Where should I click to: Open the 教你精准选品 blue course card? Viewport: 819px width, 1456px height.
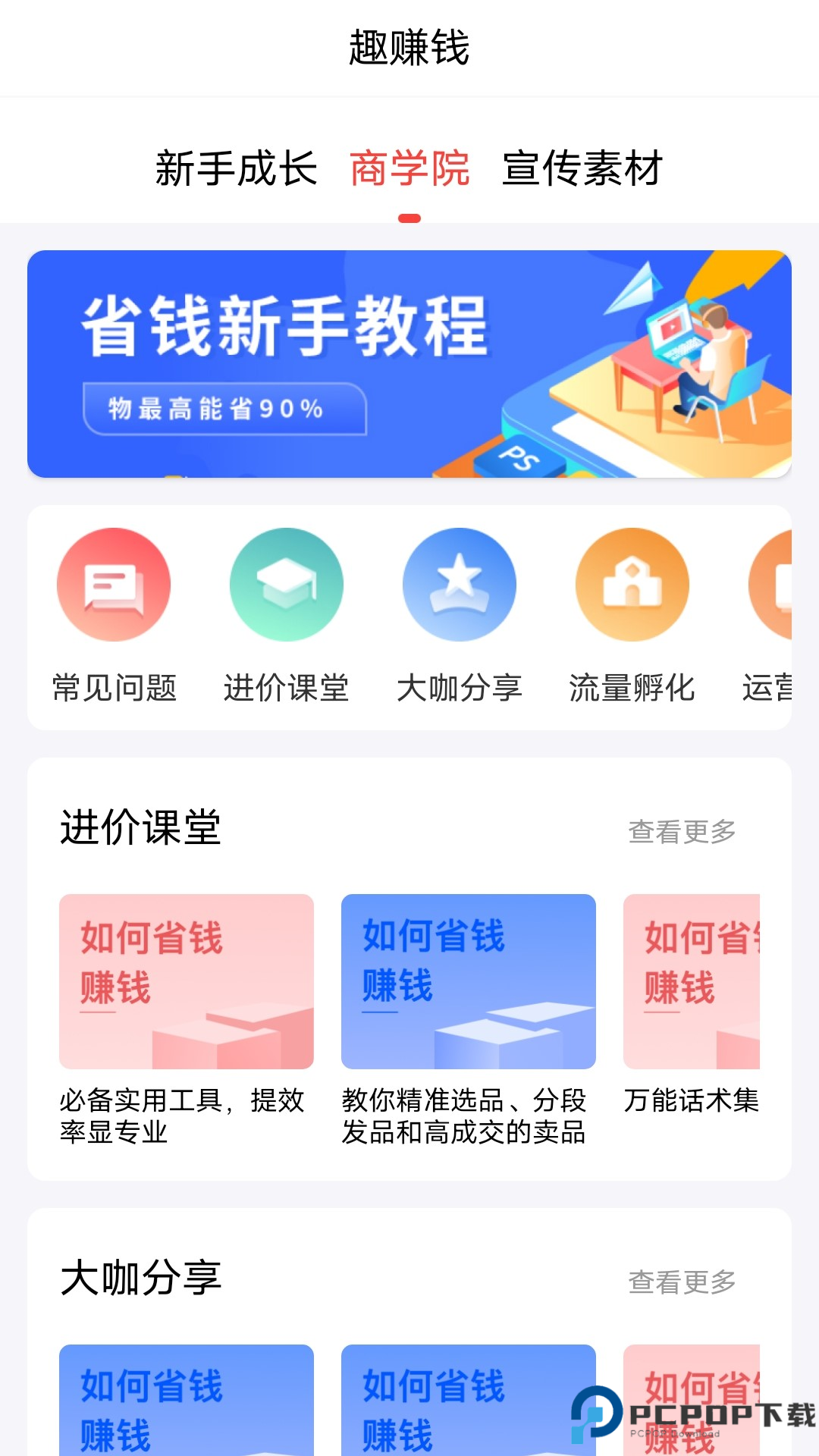(x=468, y=984)
